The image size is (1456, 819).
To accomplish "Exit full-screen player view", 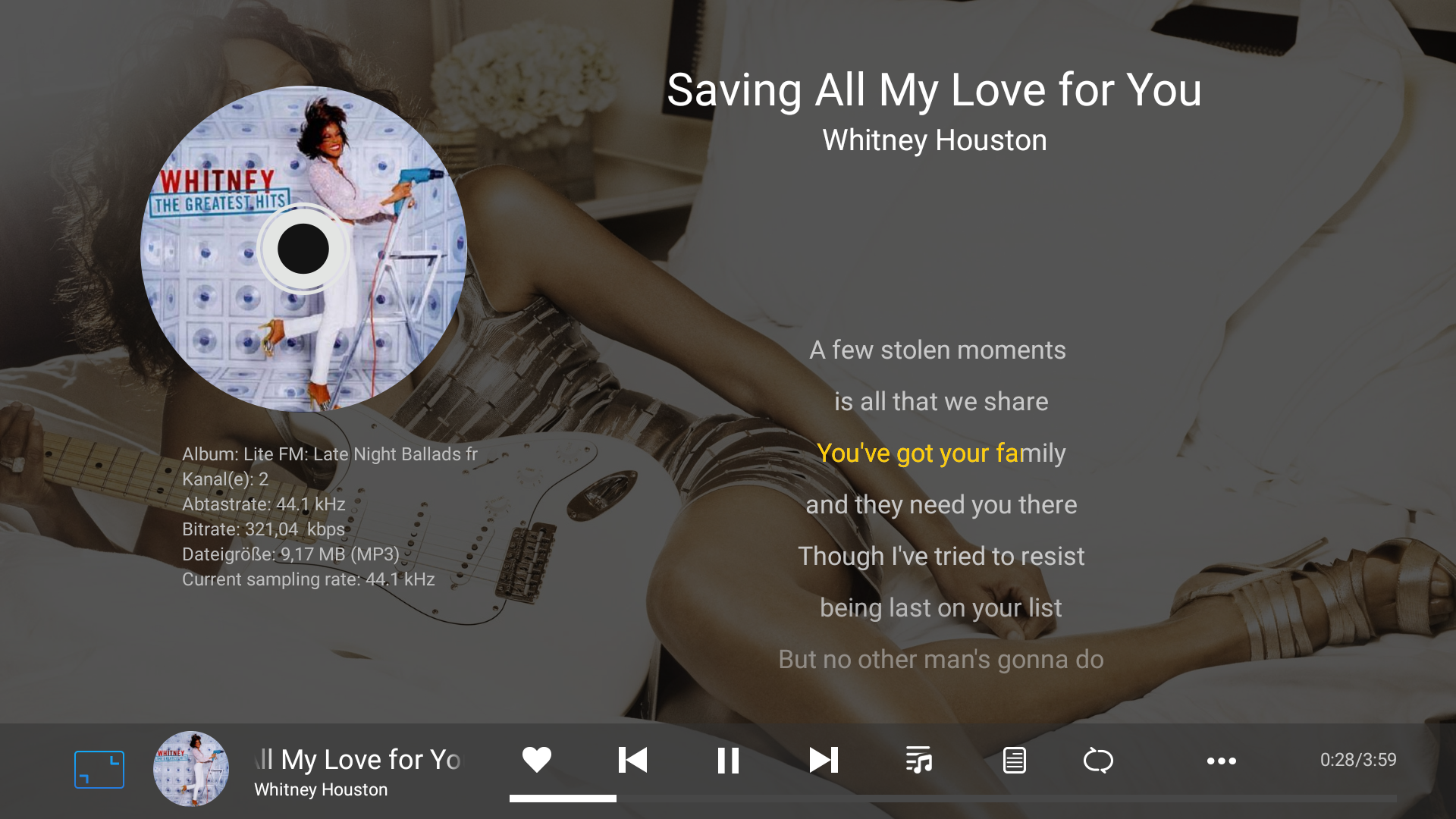I will tap(99, 769).
